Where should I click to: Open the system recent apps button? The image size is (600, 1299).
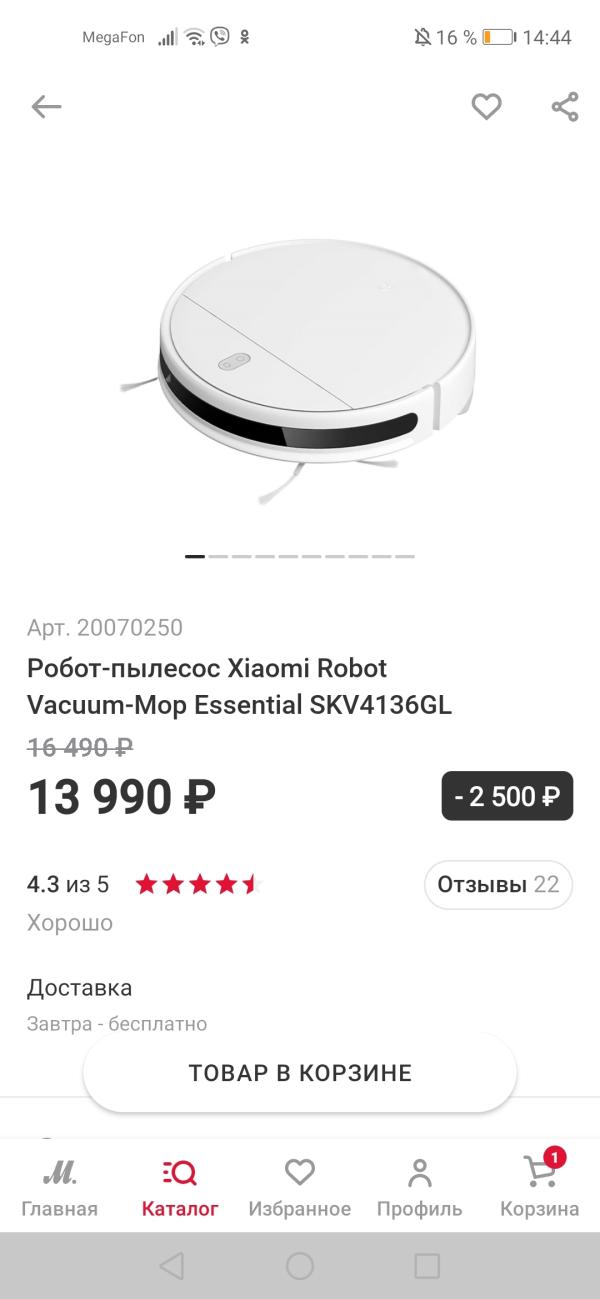pos(427,1266)
